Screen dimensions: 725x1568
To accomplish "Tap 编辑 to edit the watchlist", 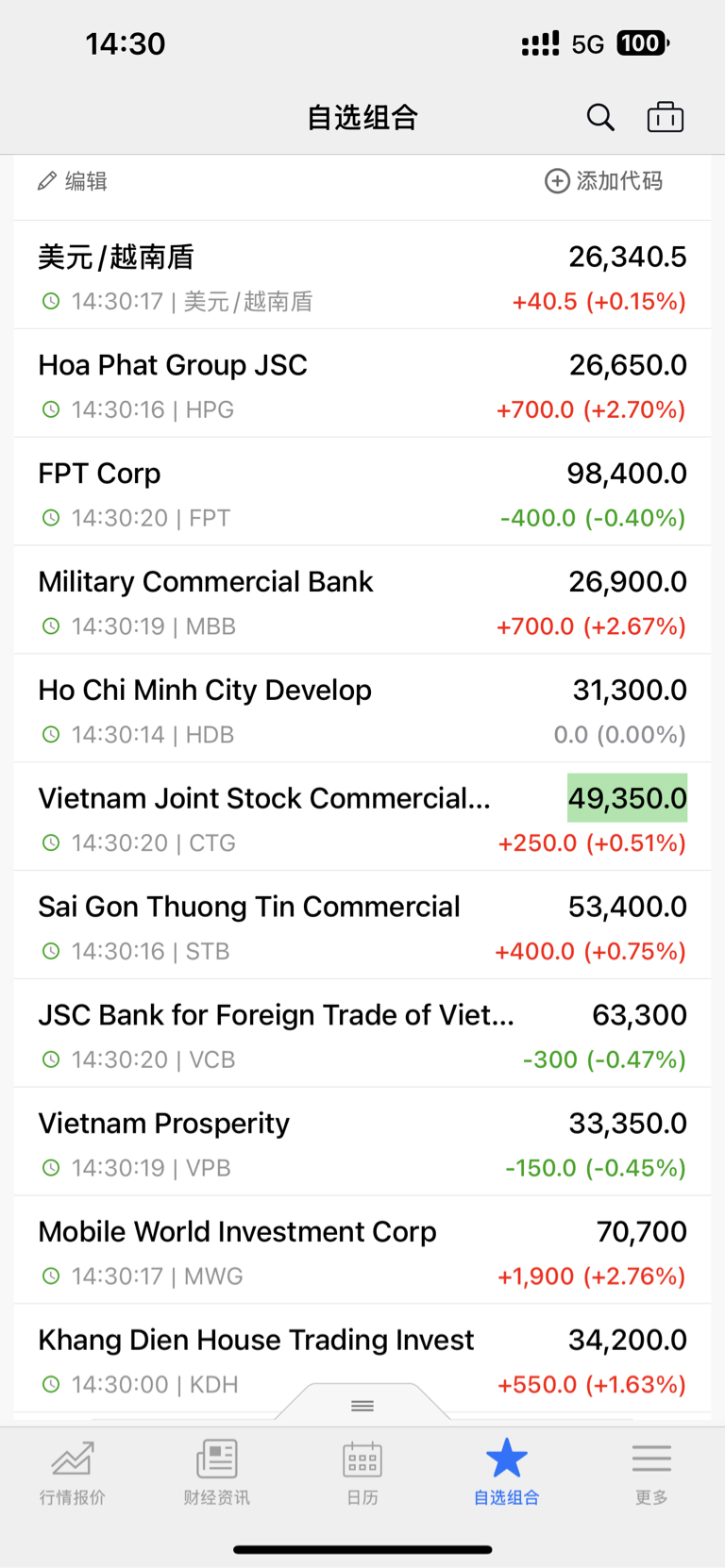I will (x=73, y=180).
